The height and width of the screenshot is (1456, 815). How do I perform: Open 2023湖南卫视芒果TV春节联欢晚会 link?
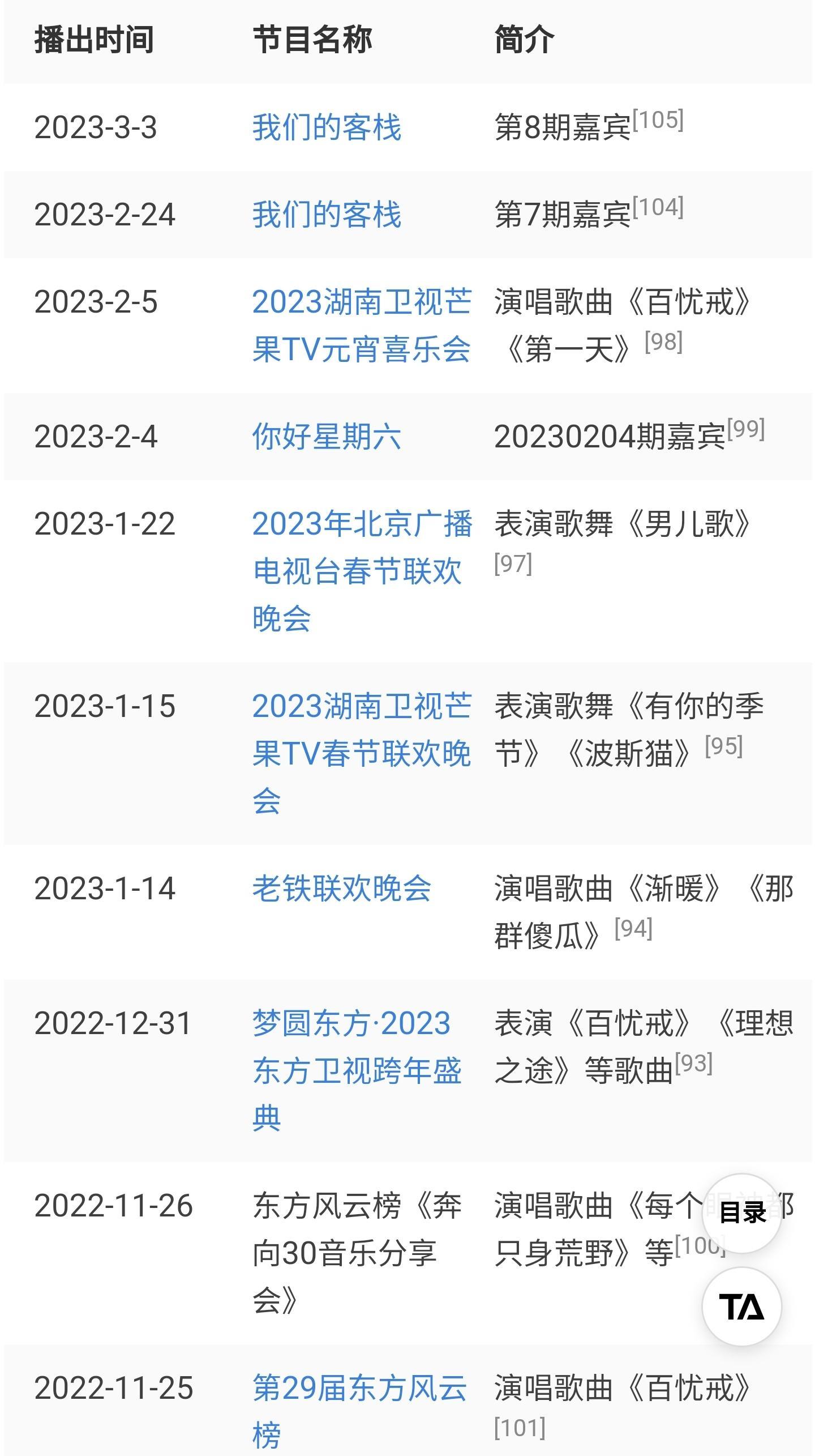coord(362,753)
